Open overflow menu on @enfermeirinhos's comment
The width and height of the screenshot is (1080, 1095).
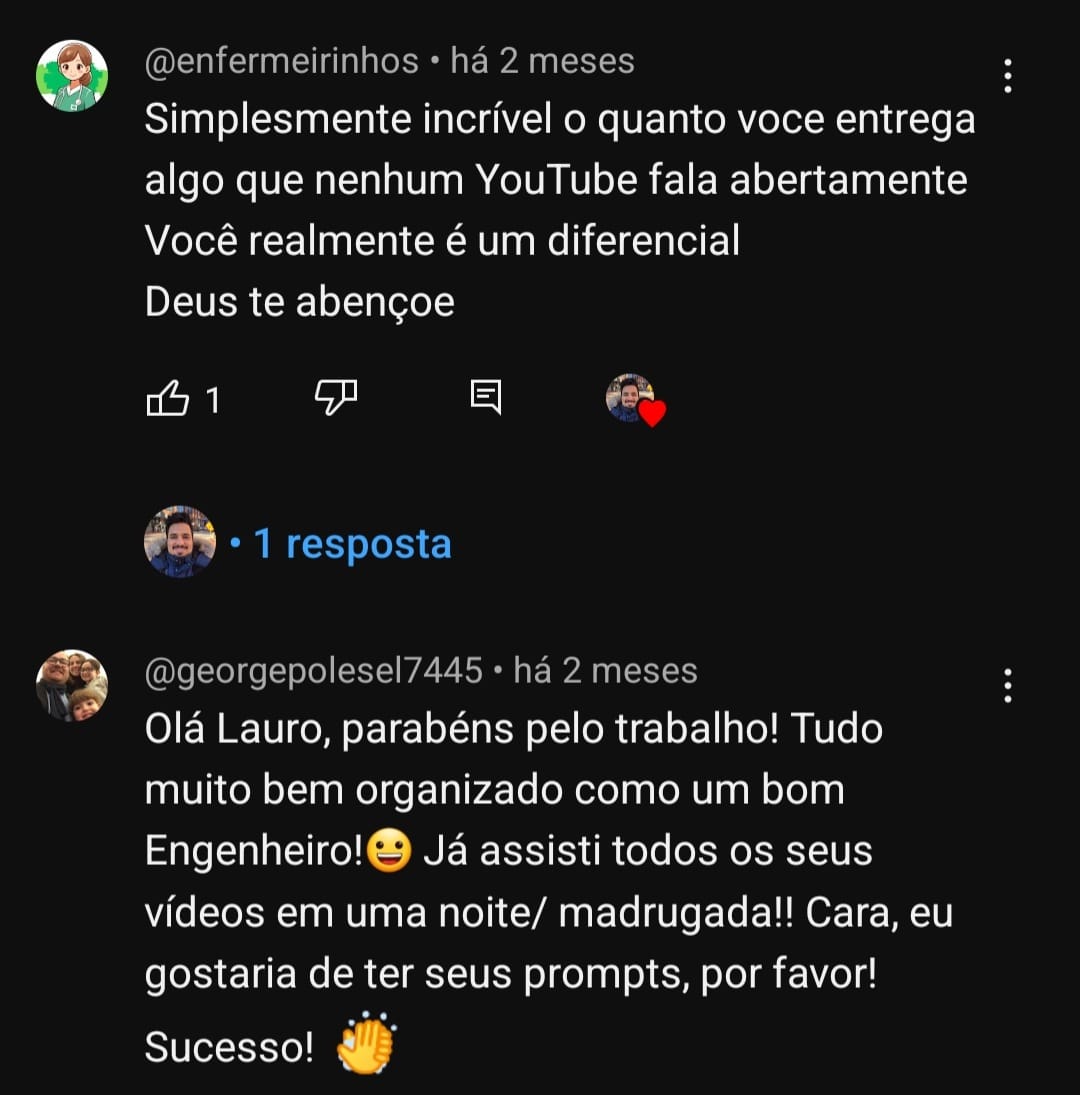1007,76
